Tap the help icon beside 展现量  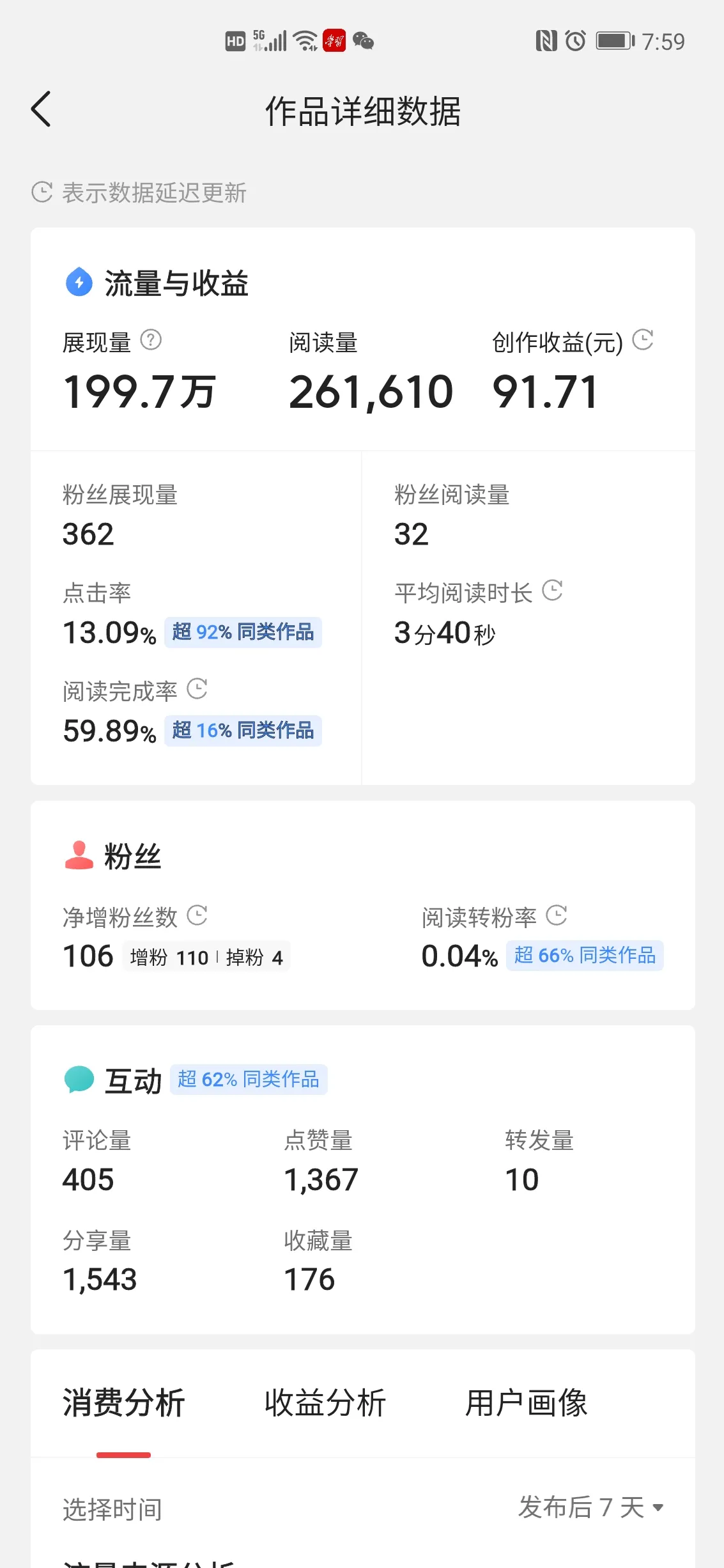(151, 340)
